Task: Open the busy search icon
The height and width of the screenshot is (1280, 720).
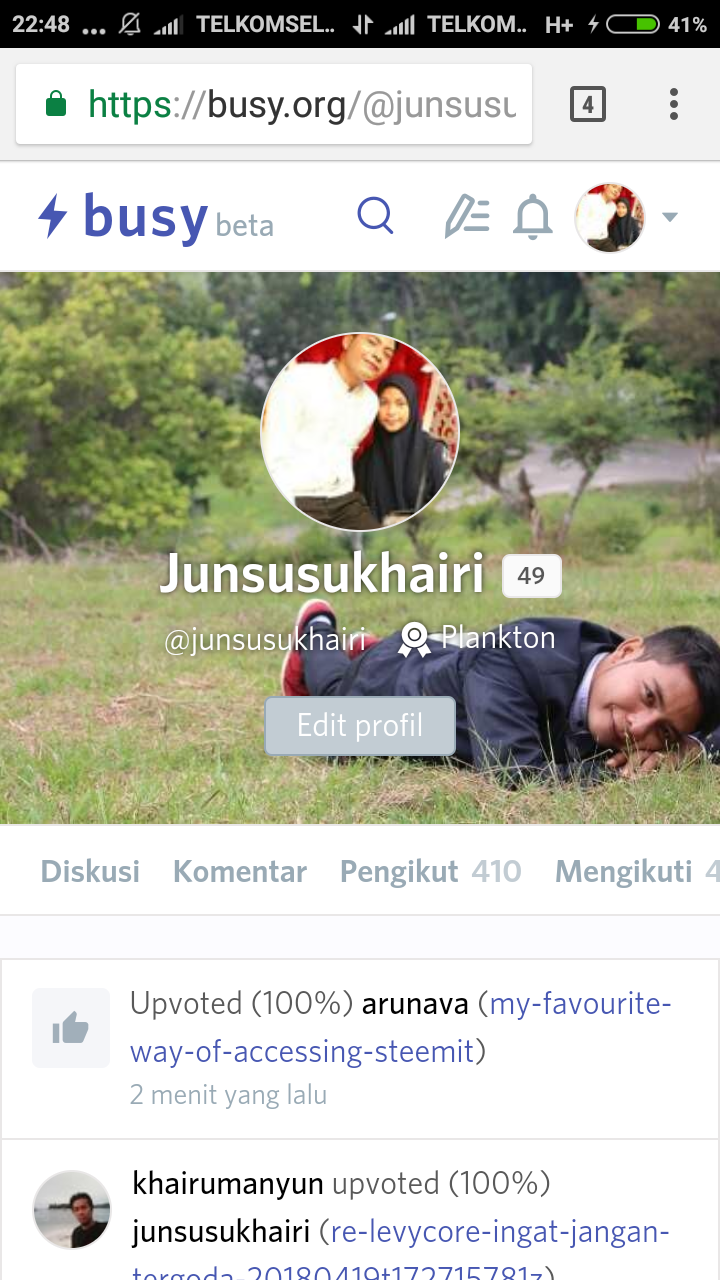Action: [376, 216]
